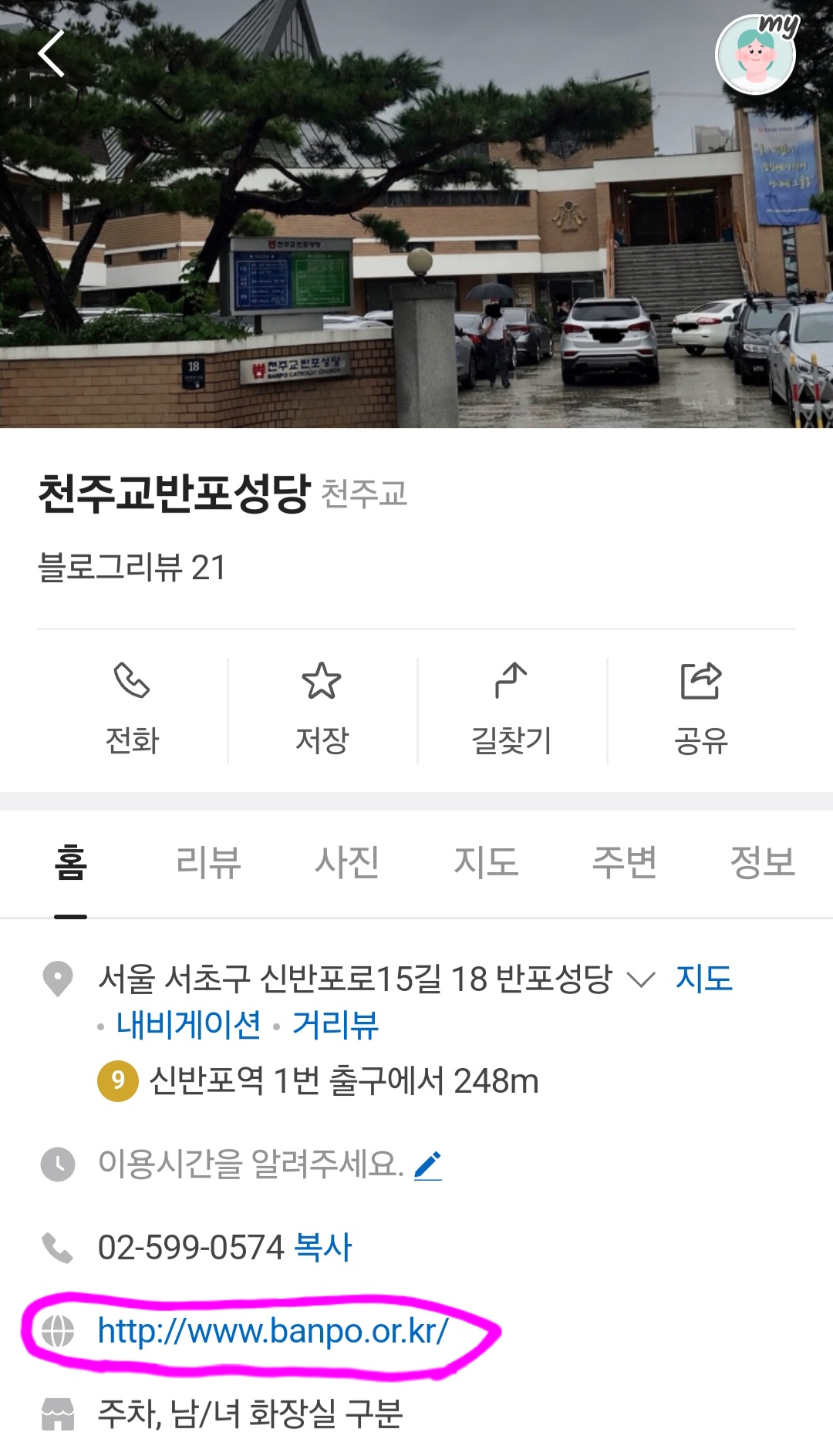Switch to the 사진 tab
833x1456 pixels.
tap(347, 862)
